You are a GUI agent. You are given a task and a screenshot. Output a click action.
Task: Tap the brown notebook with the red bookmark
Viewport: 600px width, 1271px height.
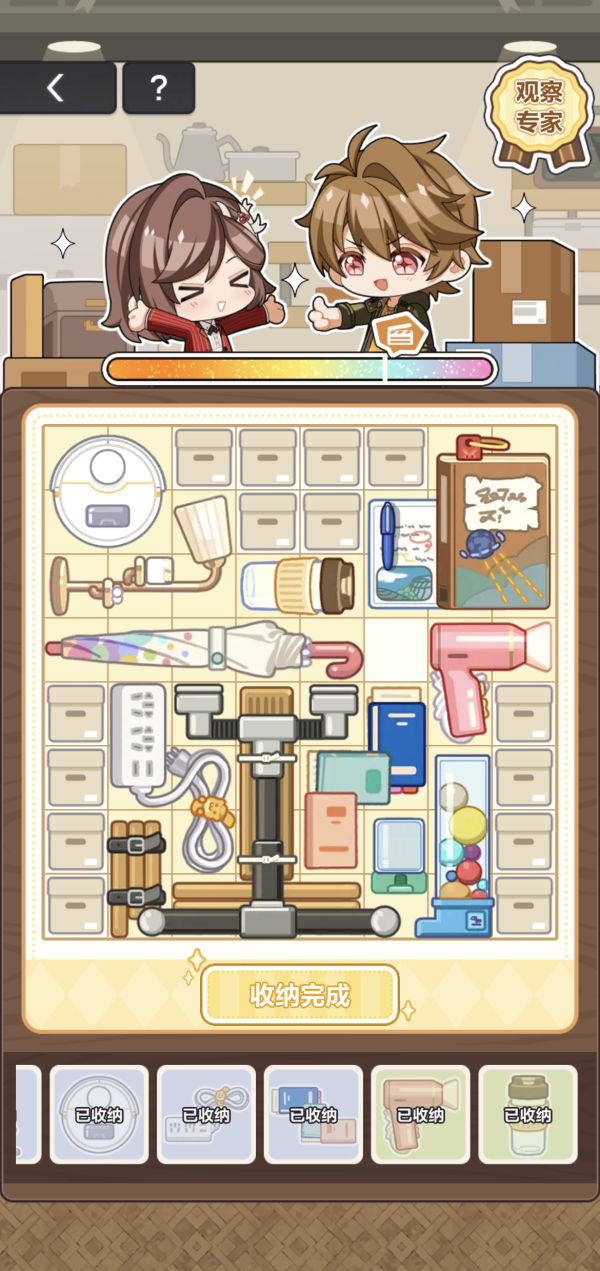coord(492,530)
